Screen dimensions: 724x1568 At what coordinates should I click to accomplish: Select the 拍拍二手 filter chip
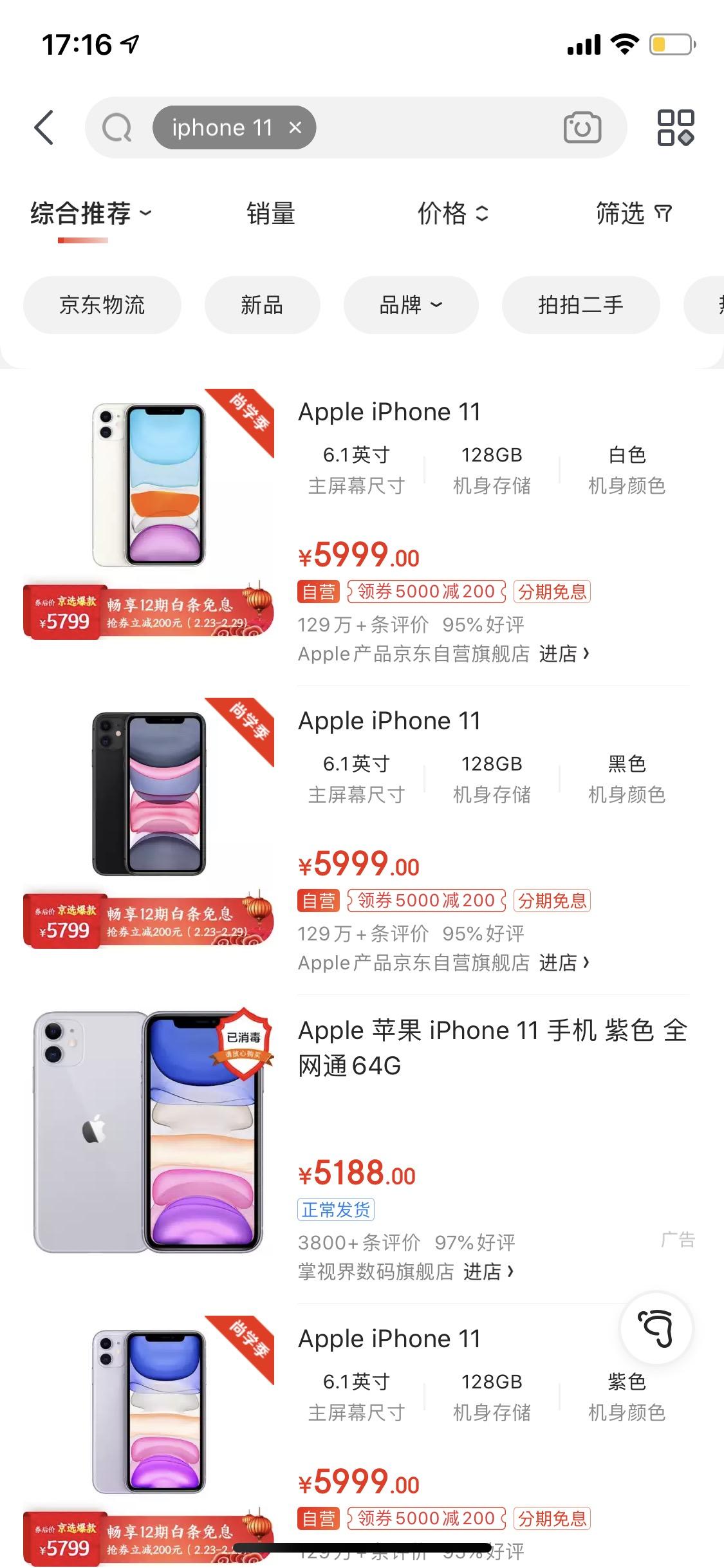click(x=580, y=305)
